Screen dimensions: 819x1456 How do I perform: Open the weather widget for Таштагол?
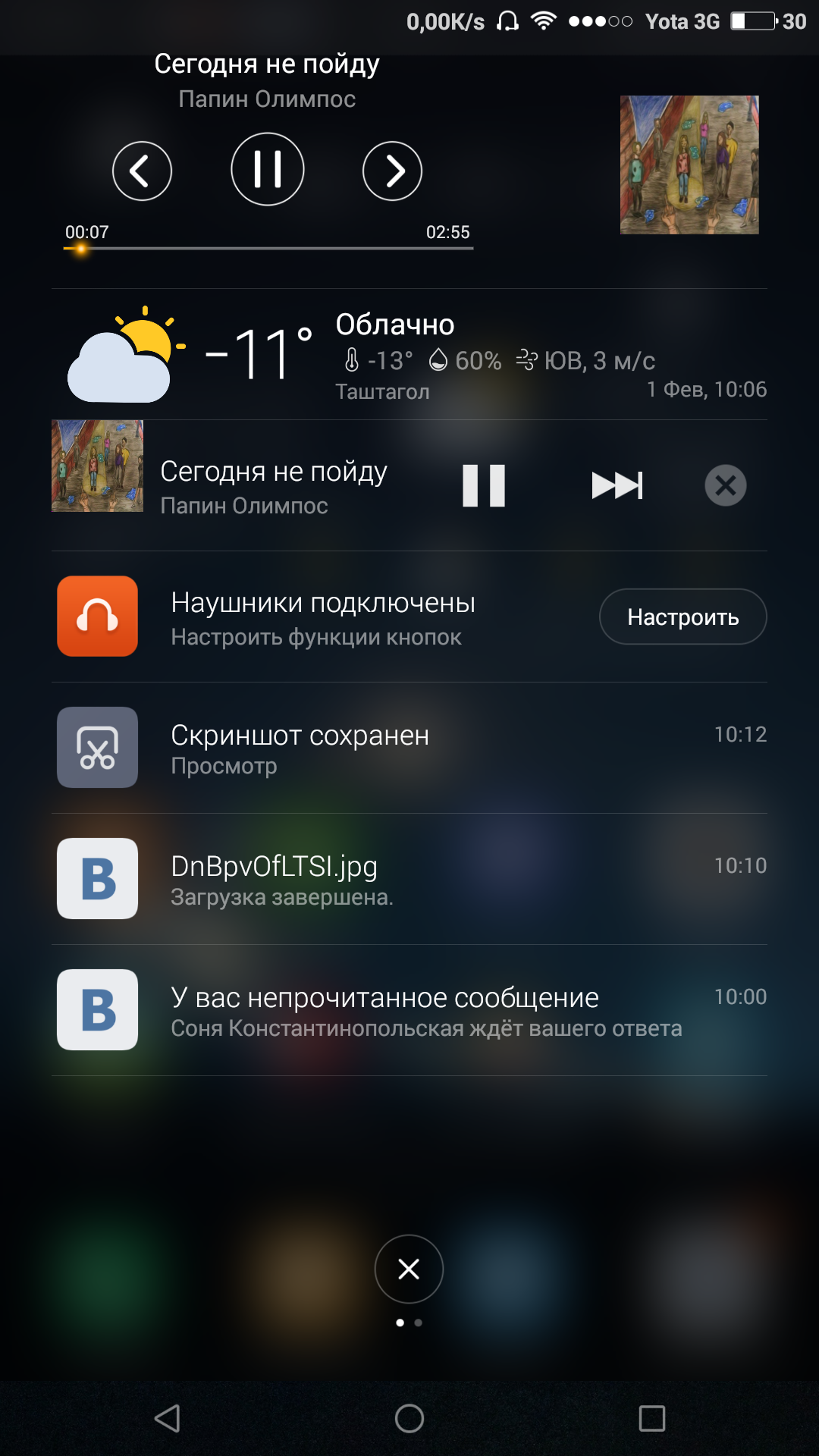click(x=409, y=354)
